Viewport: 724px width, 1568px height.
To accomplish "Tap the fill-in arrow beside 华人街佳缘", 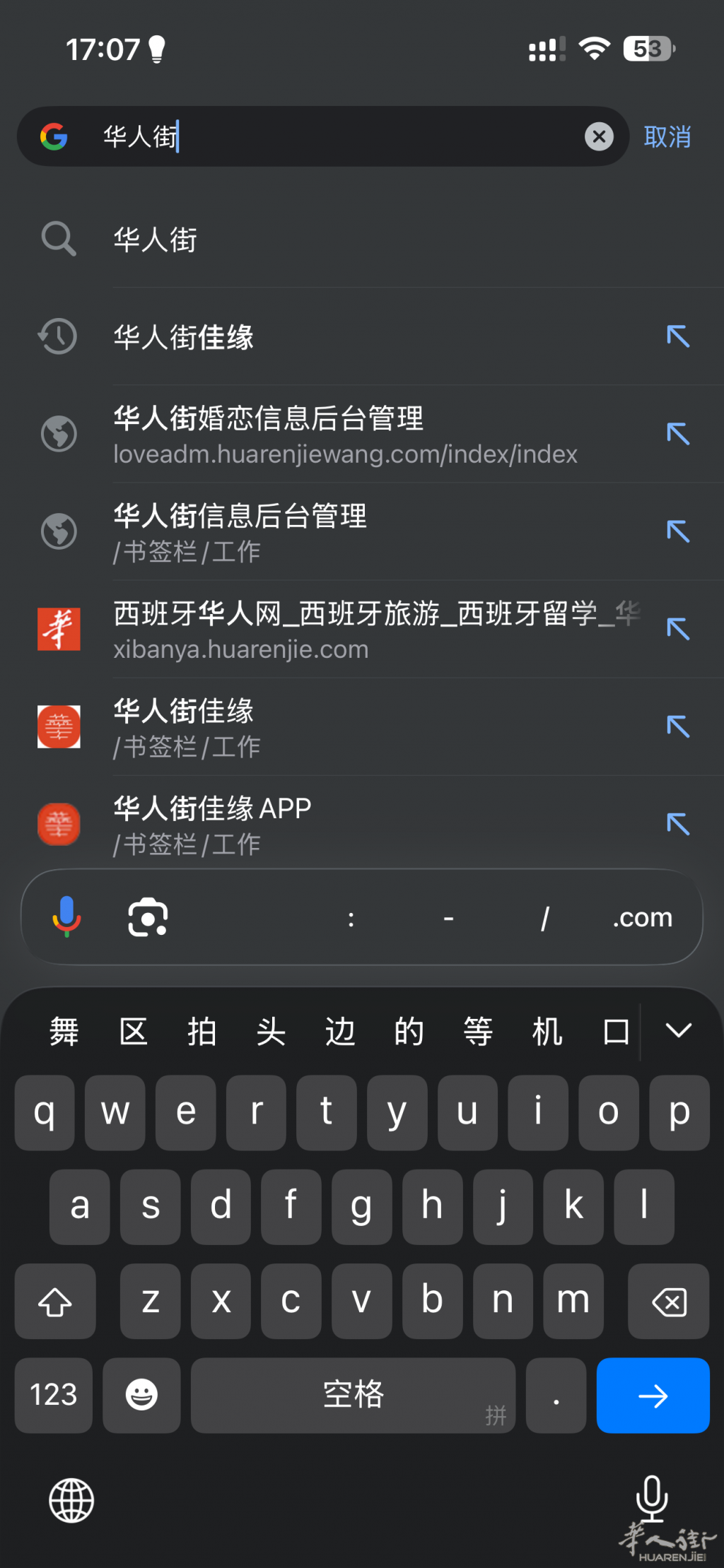I will [677, 336].
